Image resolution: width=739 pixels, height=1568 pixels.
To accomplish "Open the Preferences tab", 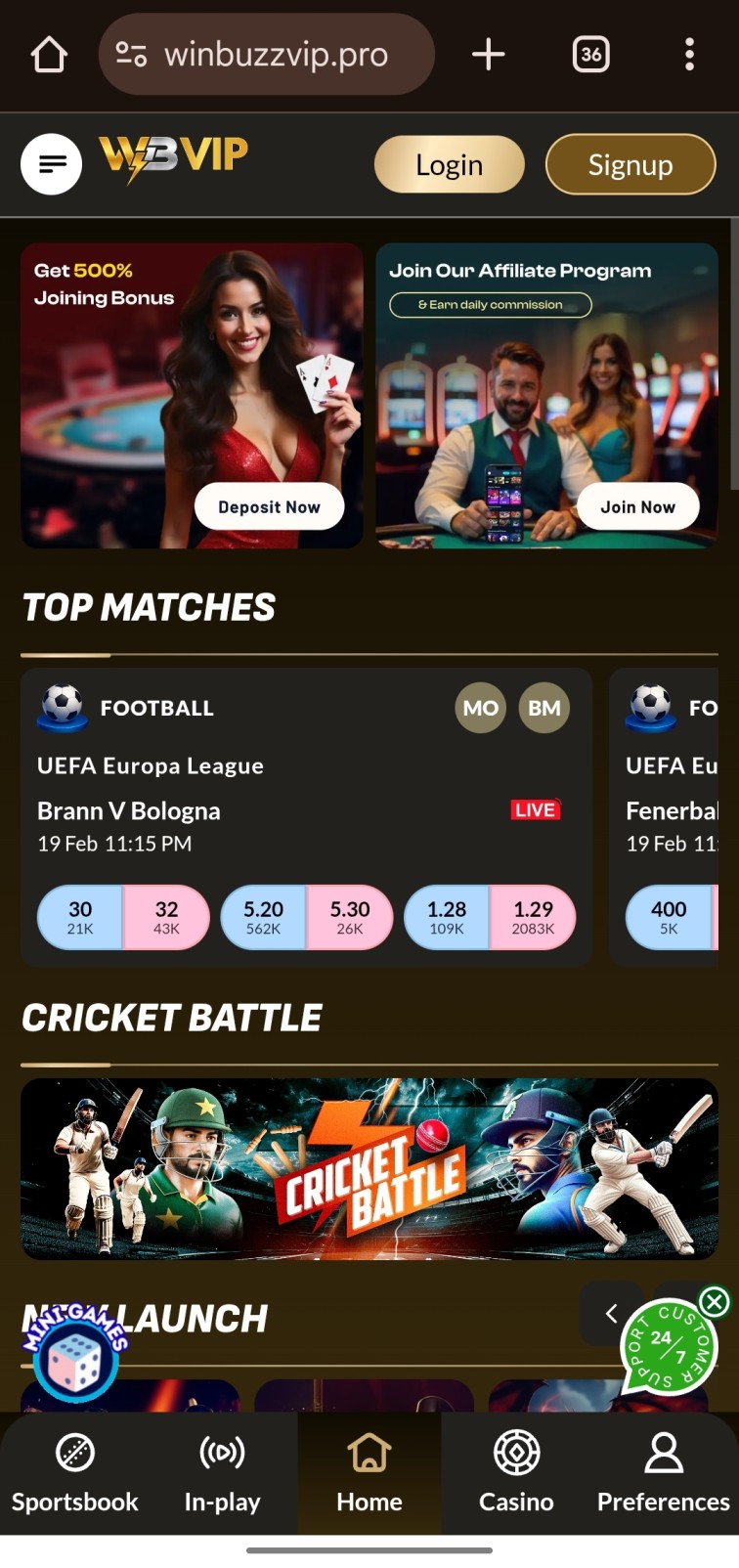I will point(663,1473).
